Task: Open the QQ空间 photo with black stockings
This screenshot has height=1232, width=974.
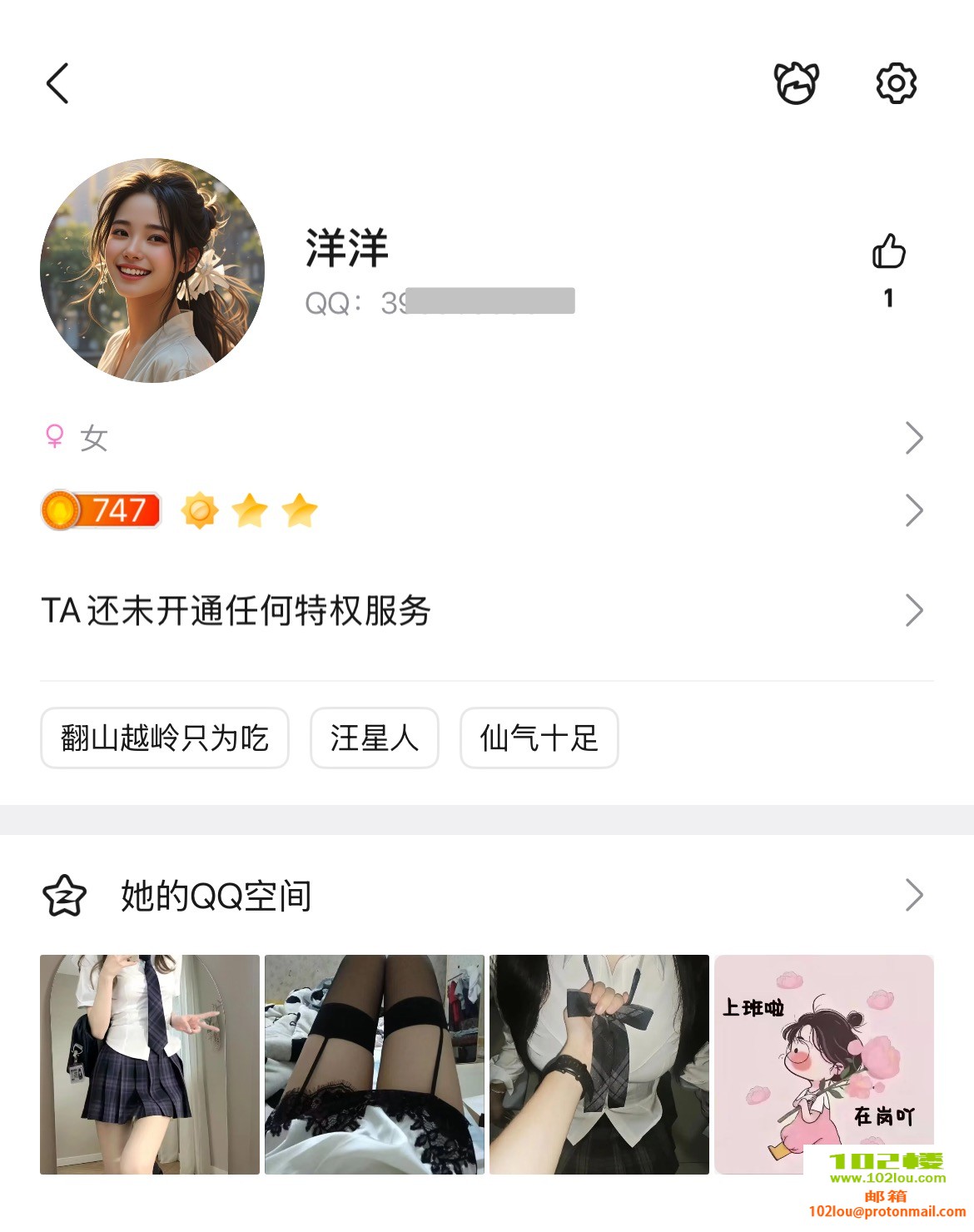Action: [375, 1065]
